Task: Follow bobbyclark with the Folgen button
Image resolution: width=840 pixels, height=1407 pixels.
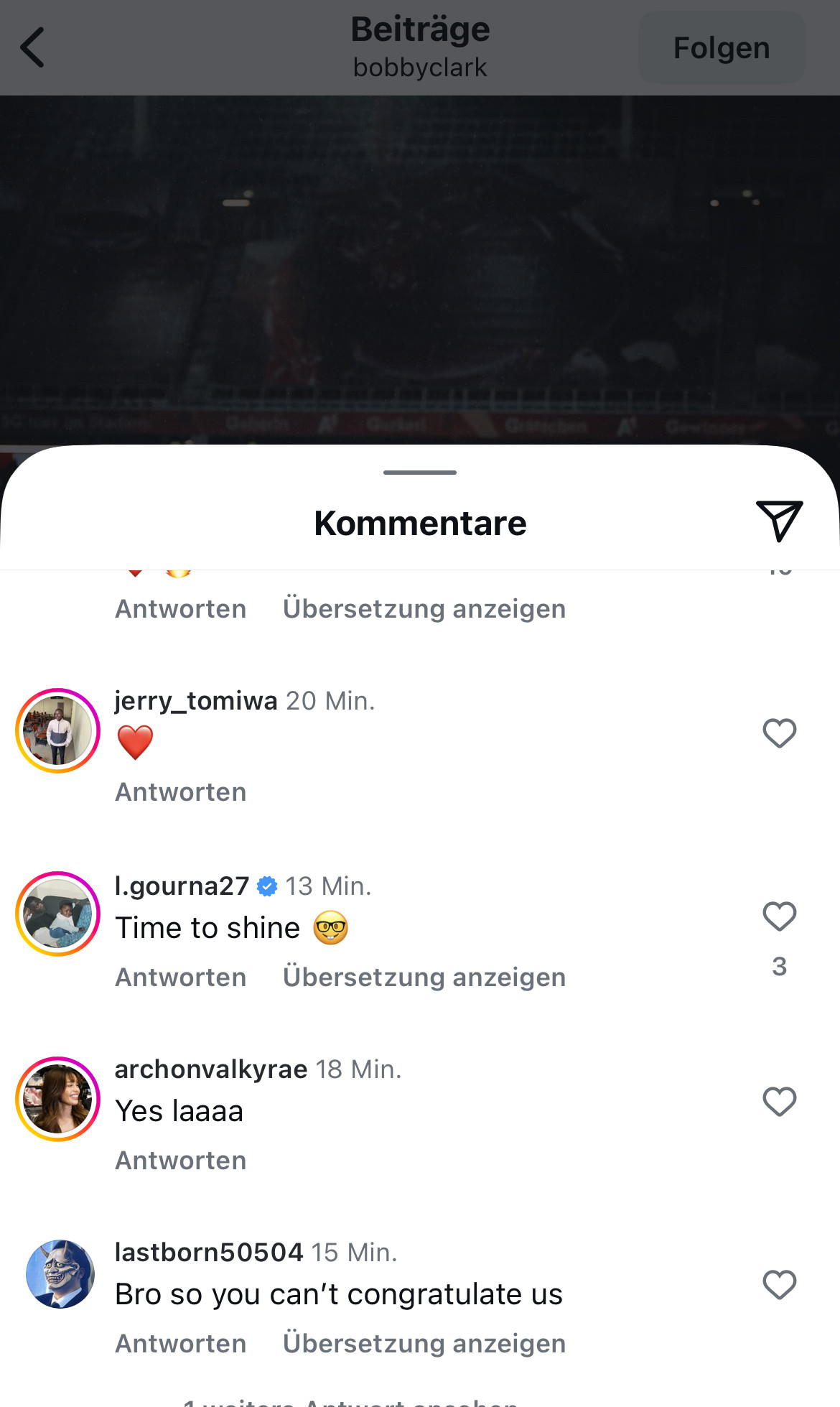Action: coord(721,48)
